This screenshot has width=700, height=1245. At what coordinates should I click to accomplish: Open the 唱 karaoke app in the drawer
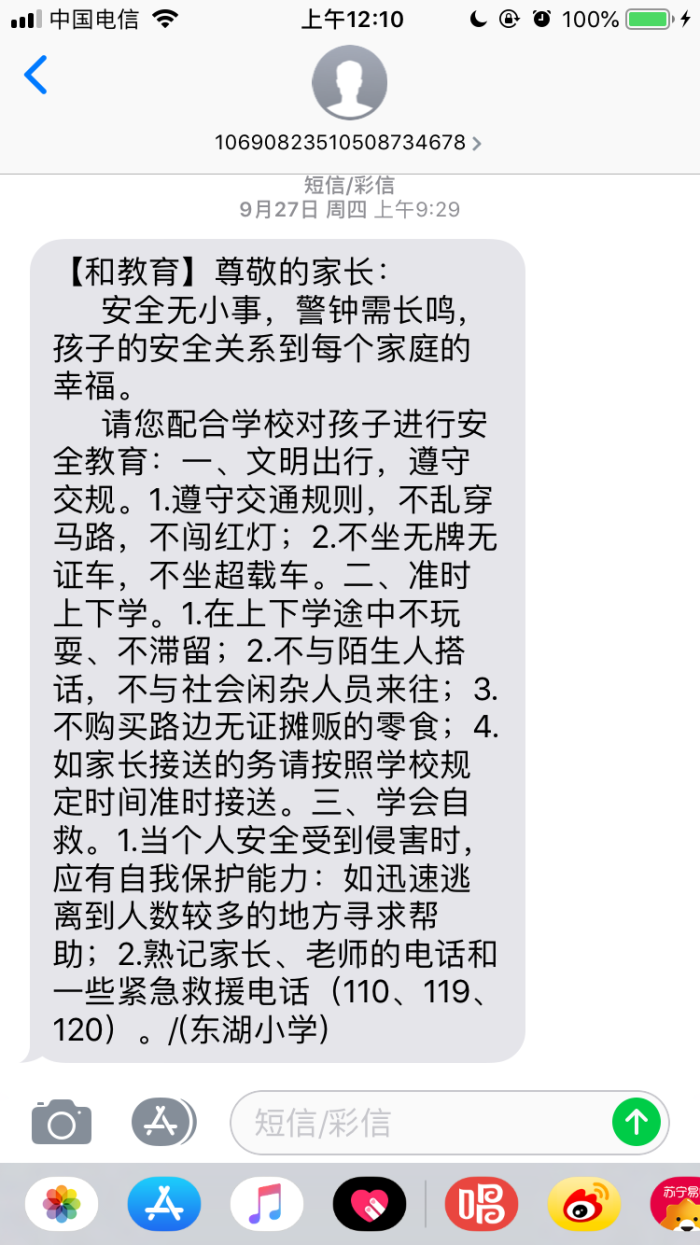[x=481, y=1204]
